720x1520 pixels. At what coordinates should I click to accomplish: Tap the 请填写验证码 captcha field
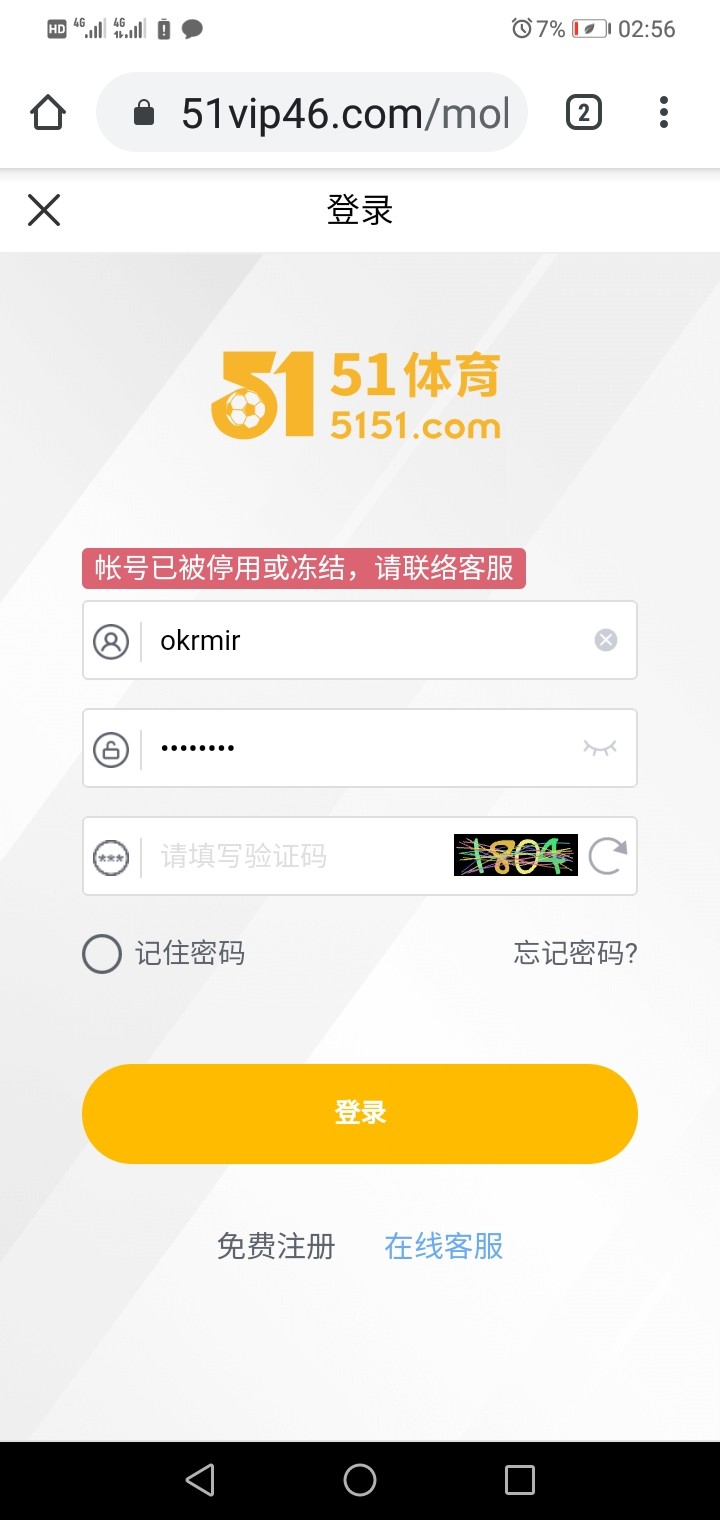click(x=290, y=856)
